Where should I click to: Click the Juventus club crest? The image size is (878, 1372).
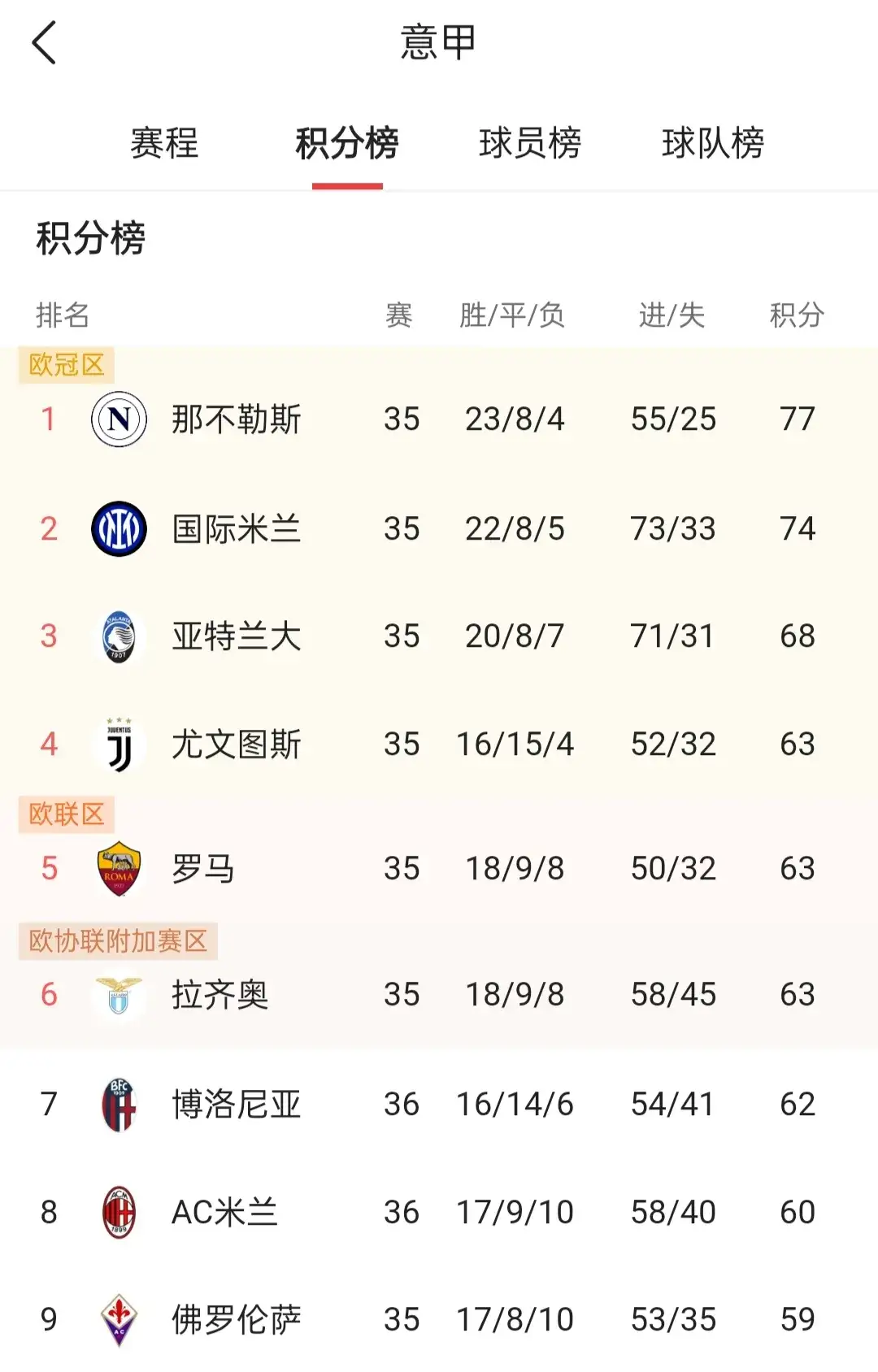(x=119, y=744)
